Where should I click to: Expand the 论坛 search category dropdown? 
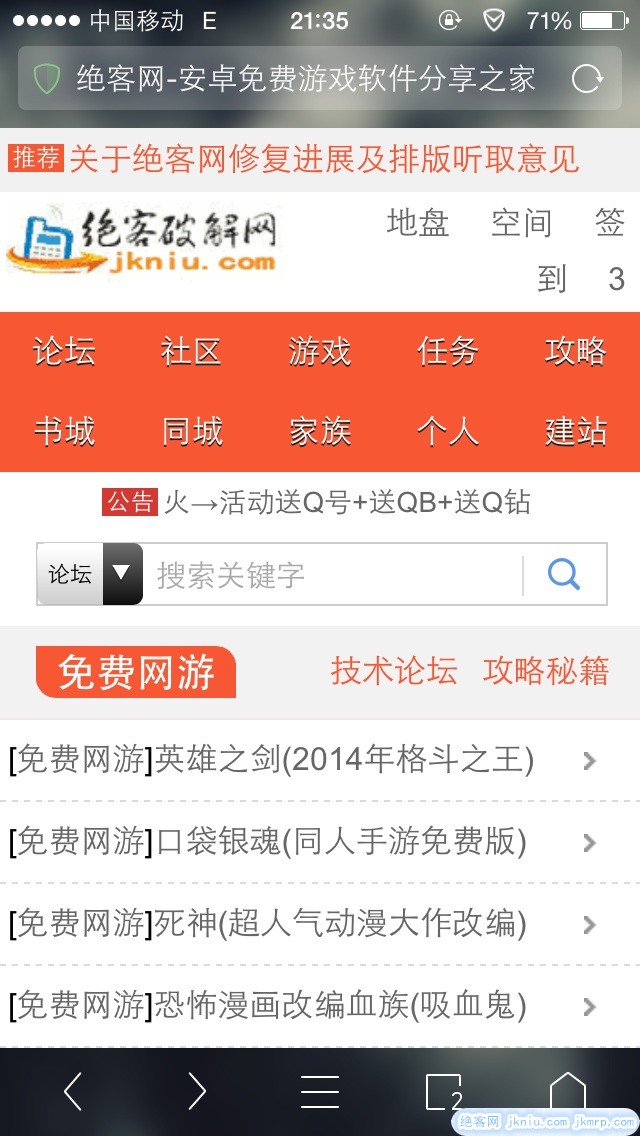[90, 574]
